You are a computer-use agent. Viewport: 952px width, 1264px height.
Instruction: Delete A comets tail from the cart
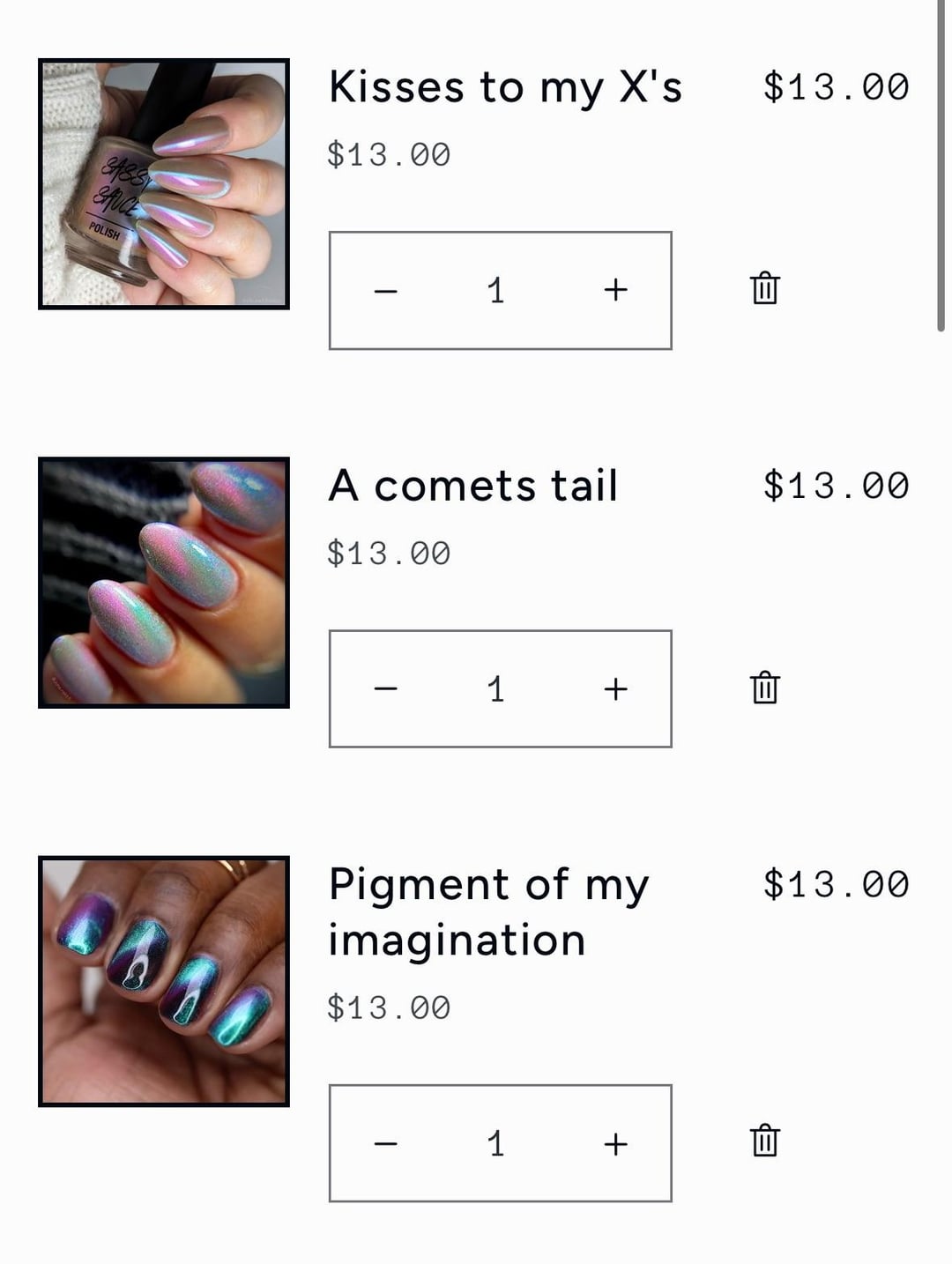[764, 687]
